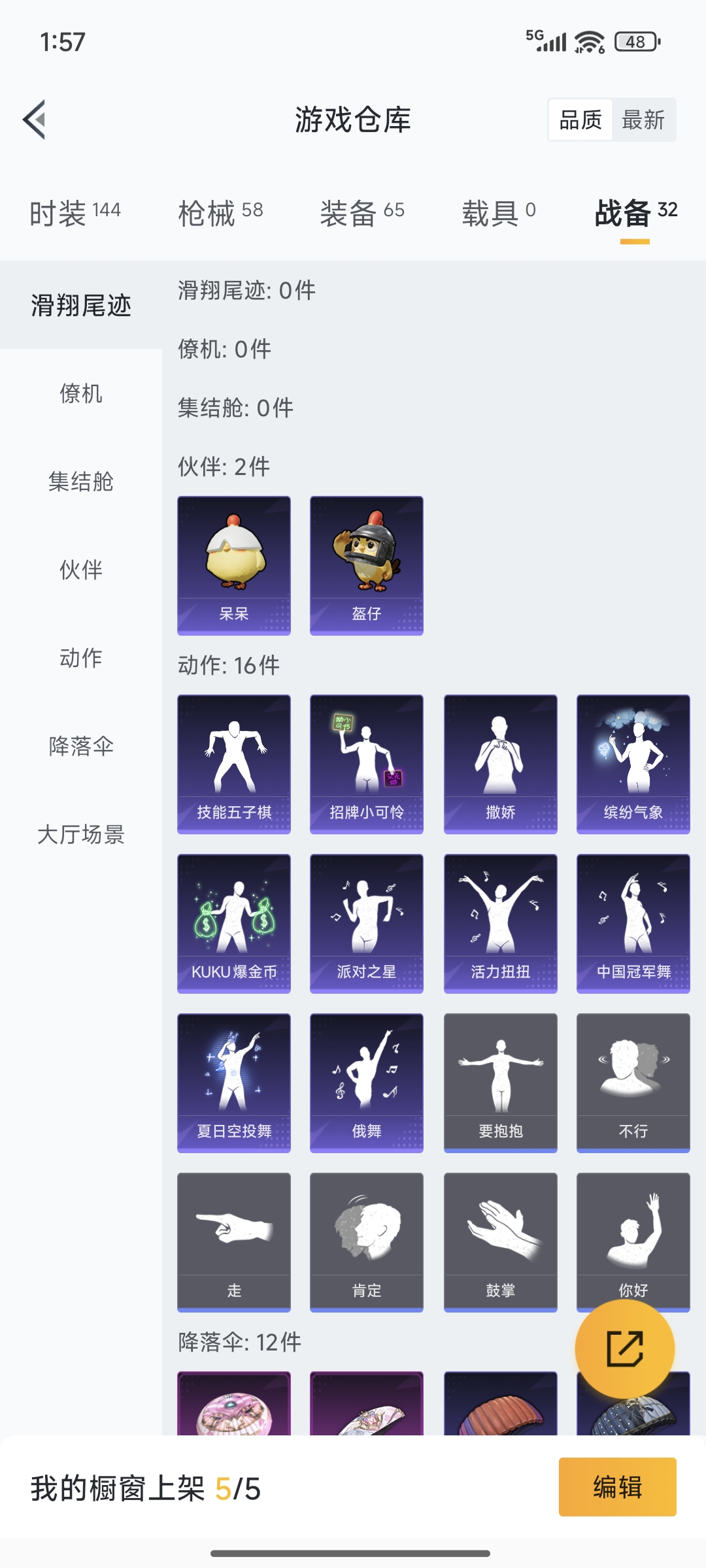
Task: Go back with the back arrow
Action: click(34, 119)
